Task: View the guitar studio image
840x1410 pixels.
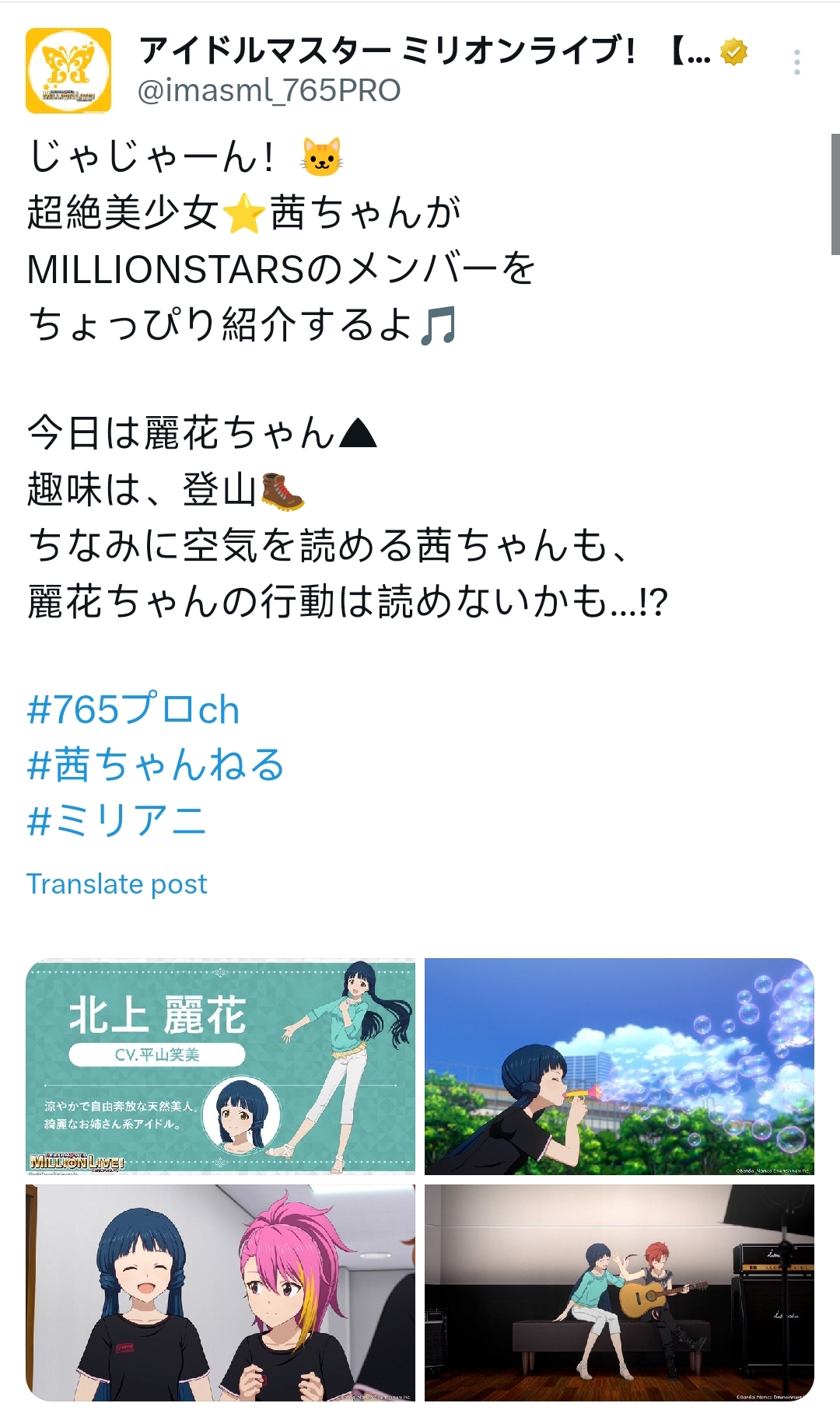Action: tap(619, 1293)
